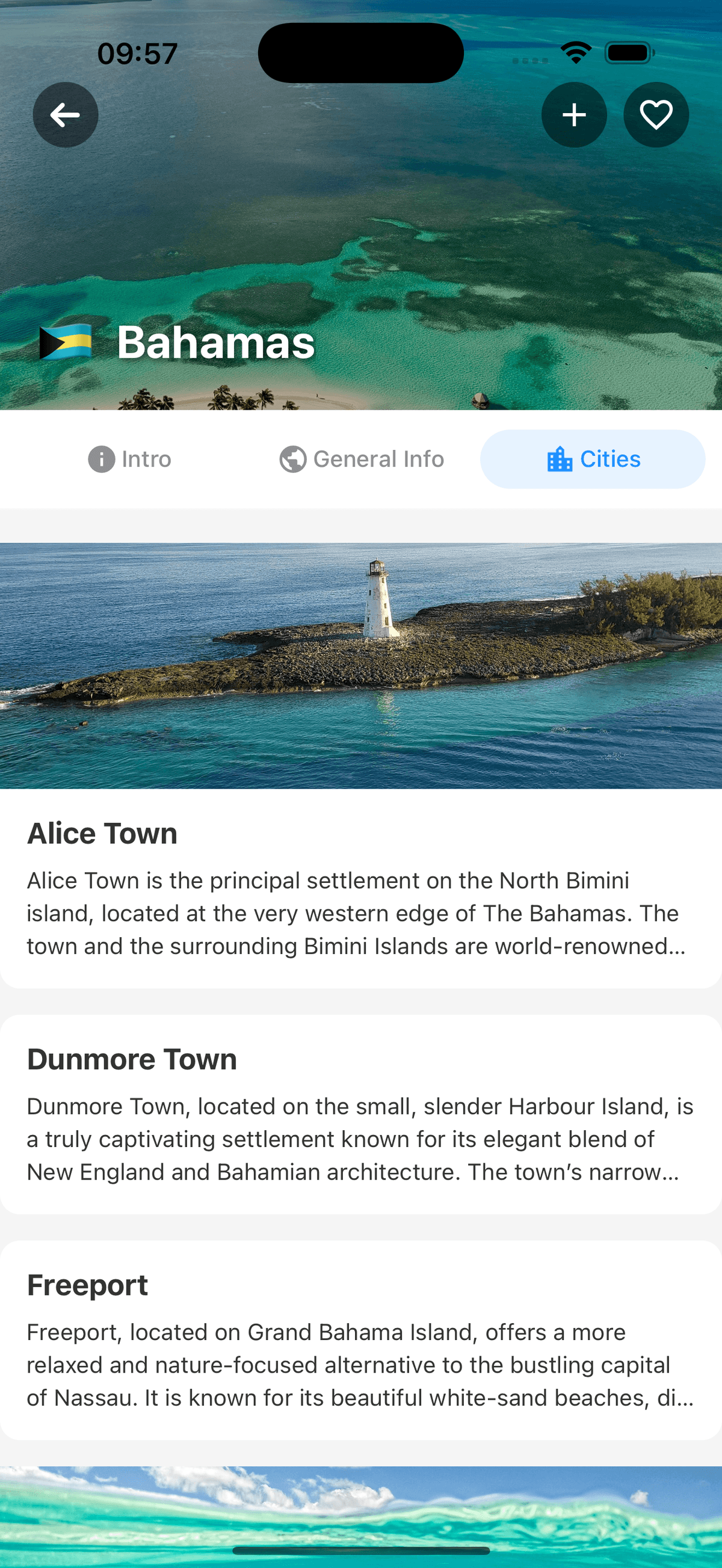Open the Alice Town city card
The height and width of the screenshot is (1568, 722).
[361, 765]
